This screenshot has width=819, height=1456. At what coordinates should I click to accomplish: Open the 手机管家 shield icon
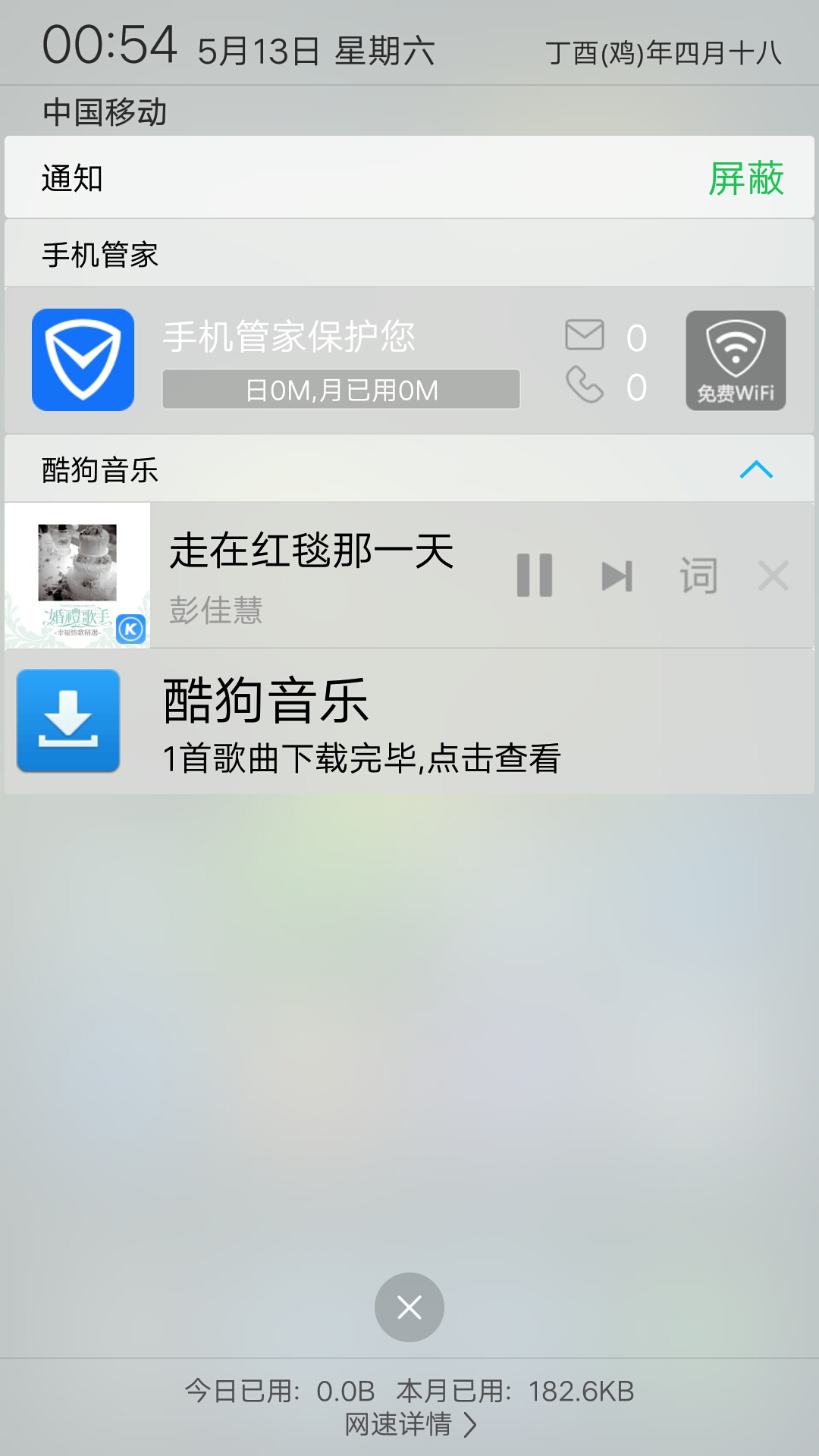83,360
